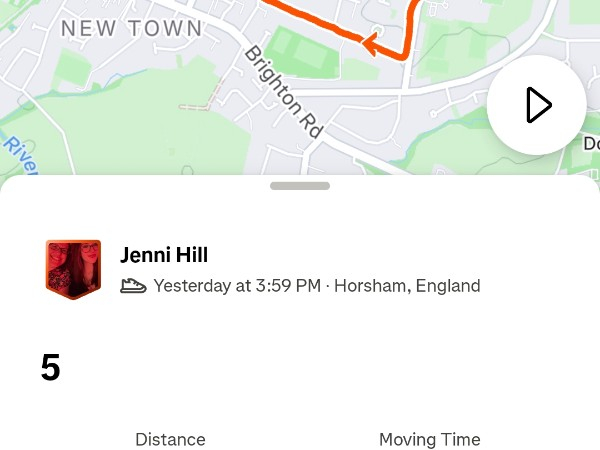Tap the bottom sheet drag handle
Viewport: 600px width, 450px height.
click(300, 186)
